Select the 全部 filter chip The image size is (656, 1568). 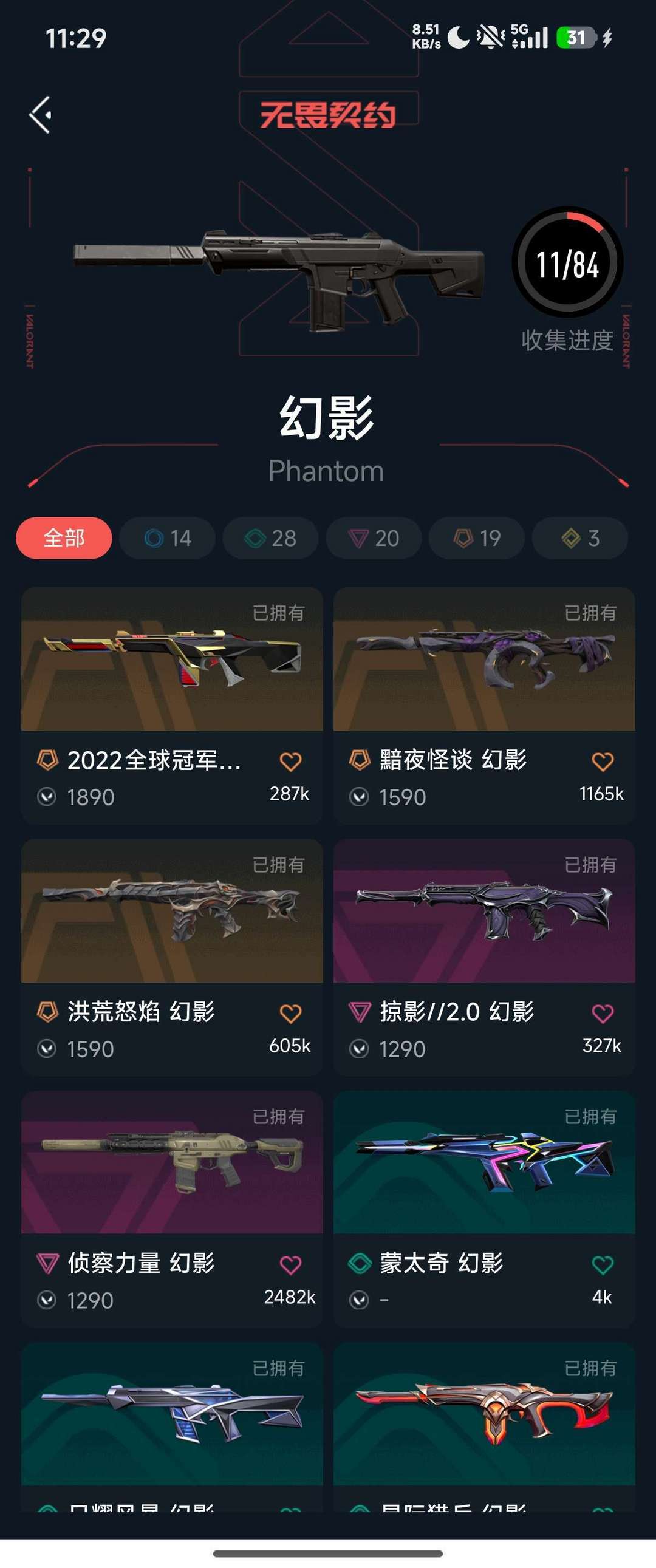64,538
